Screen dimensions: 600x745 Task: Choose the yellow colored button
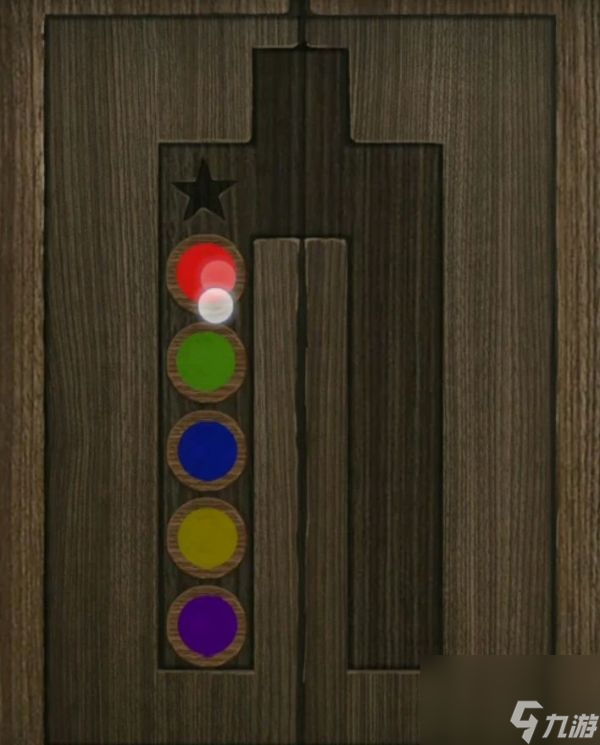tap(207, 538)
